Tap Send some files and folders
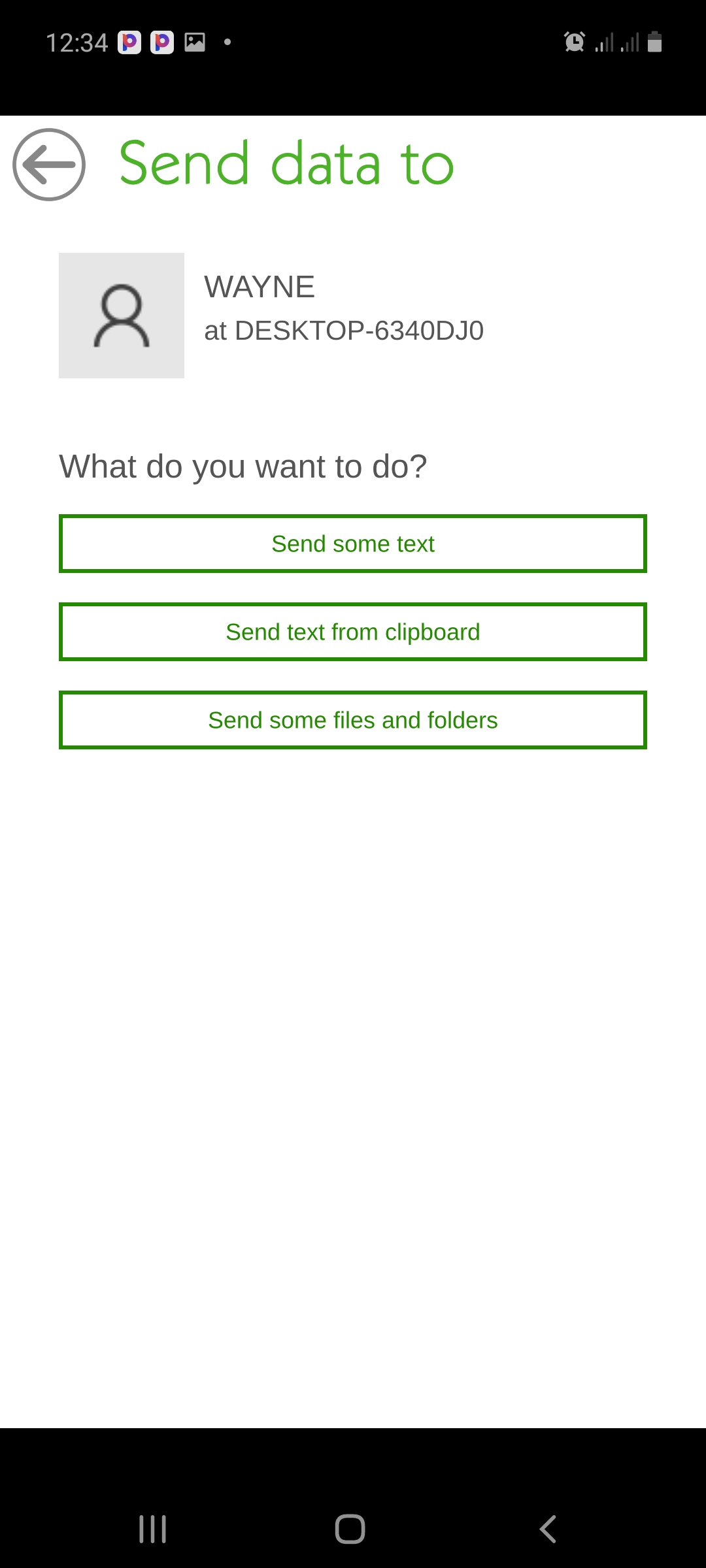The width and height of the screenshot is (706, 1568). tap(353, 720)
